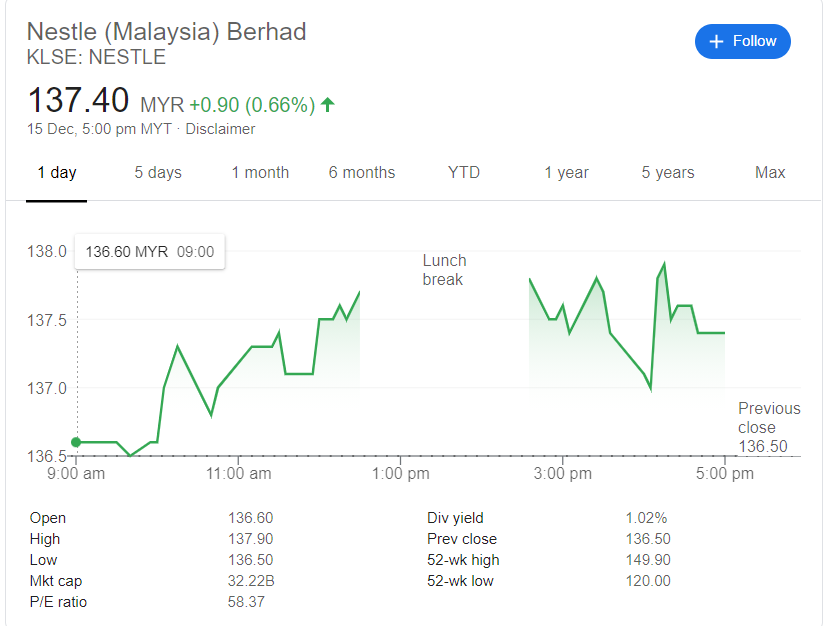
Task: Follow the Nestle (Malaysia) Berhad stock
Action: 742,41
